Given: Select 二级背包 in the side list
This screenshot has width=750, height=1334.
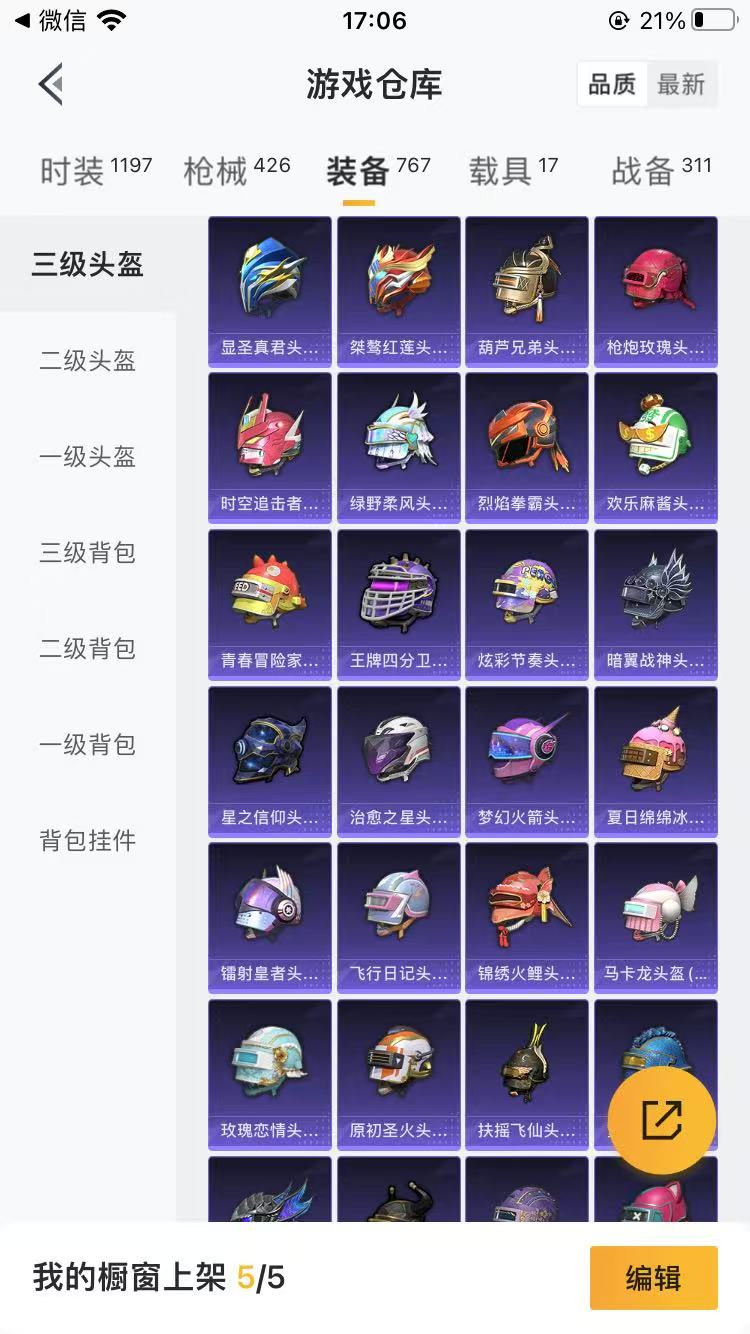Looking at the screenshot, I should 88,649.
